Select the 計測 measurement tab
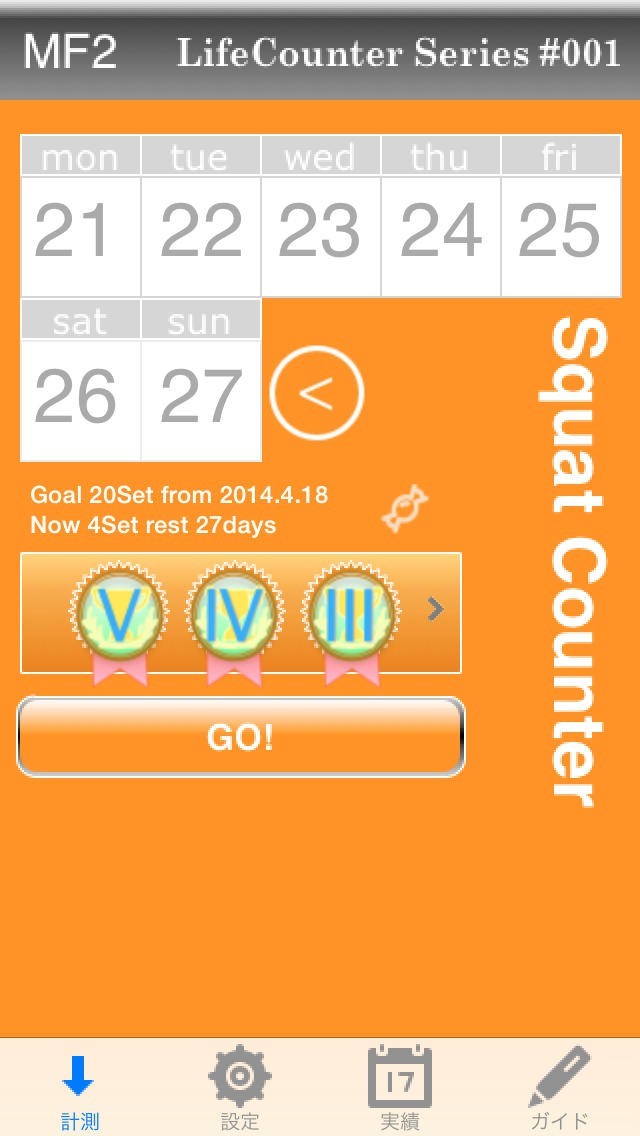 pyautogui.click(x=79, y=1087)
